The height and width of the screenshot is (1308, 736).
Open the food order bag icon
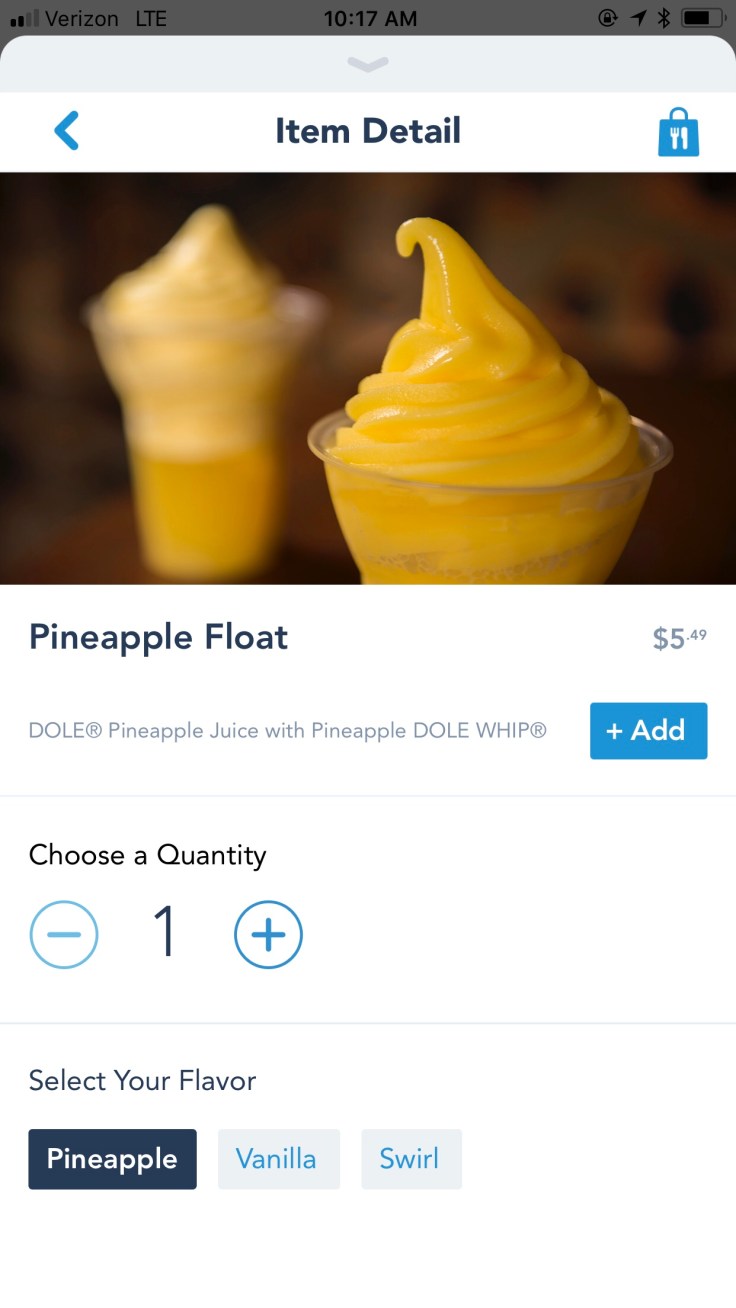pos(678,133)
